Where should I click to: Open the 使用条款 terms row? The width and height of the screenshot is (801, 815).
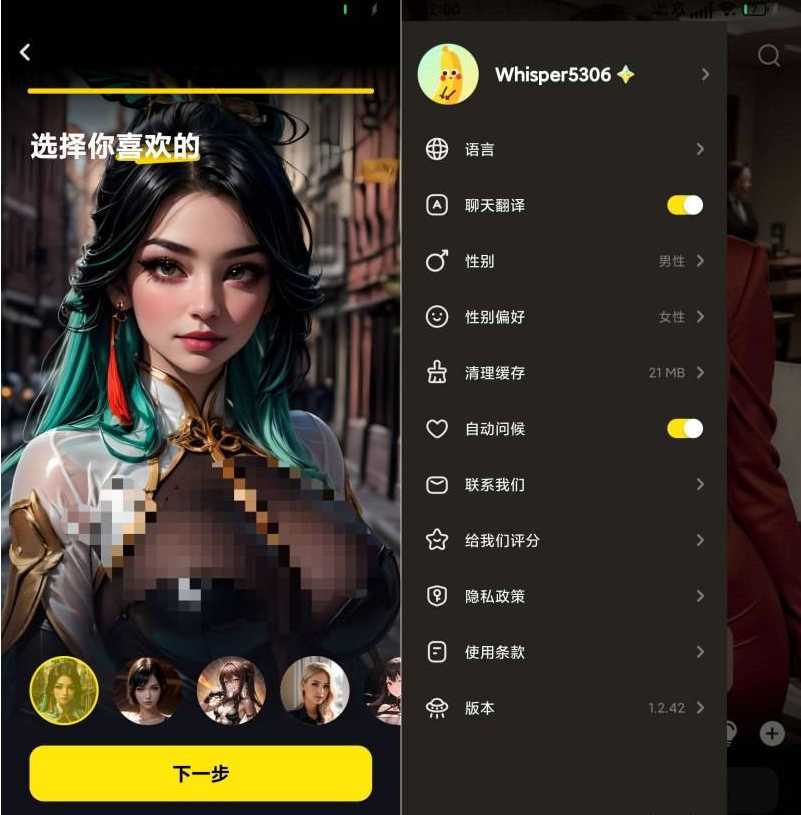tap(564, 652)
